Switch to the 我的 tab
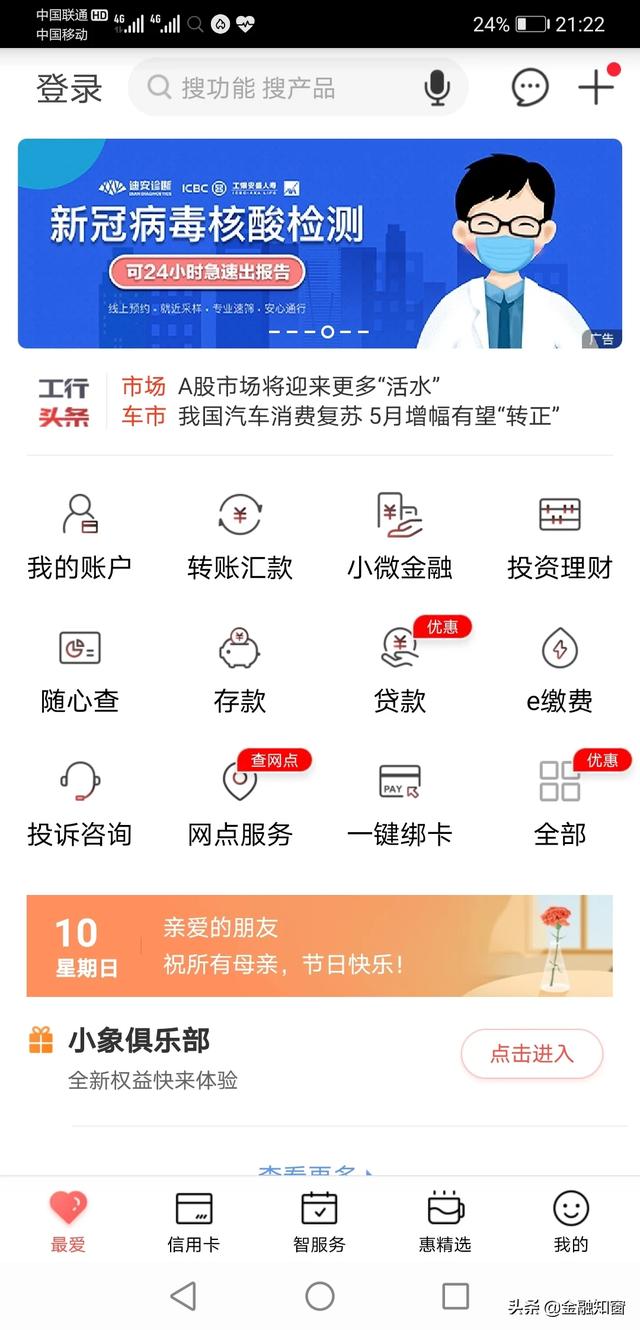 (571, 1222)
